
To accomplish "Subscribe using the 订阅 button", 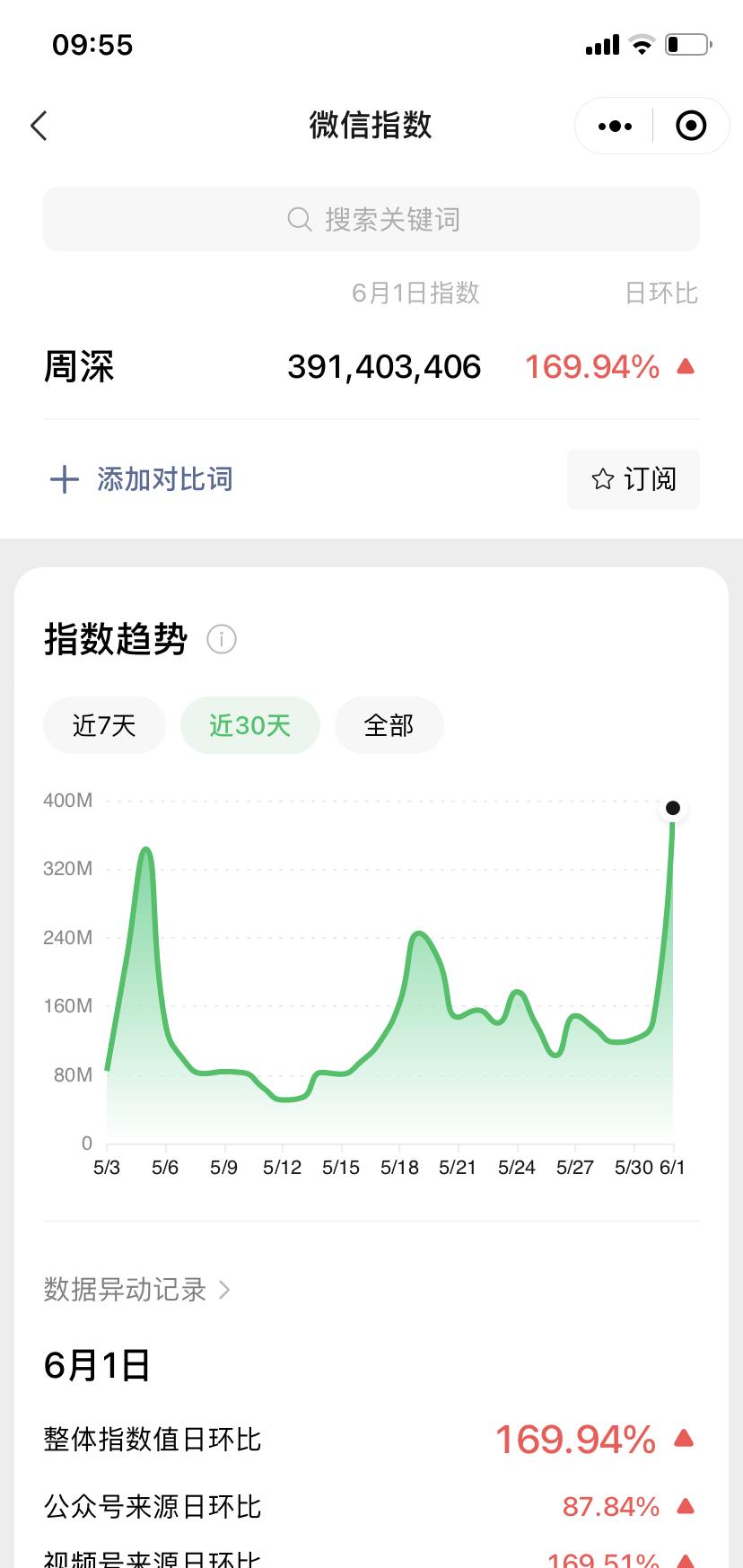I will pyautogui.click(x=634, y=479).
